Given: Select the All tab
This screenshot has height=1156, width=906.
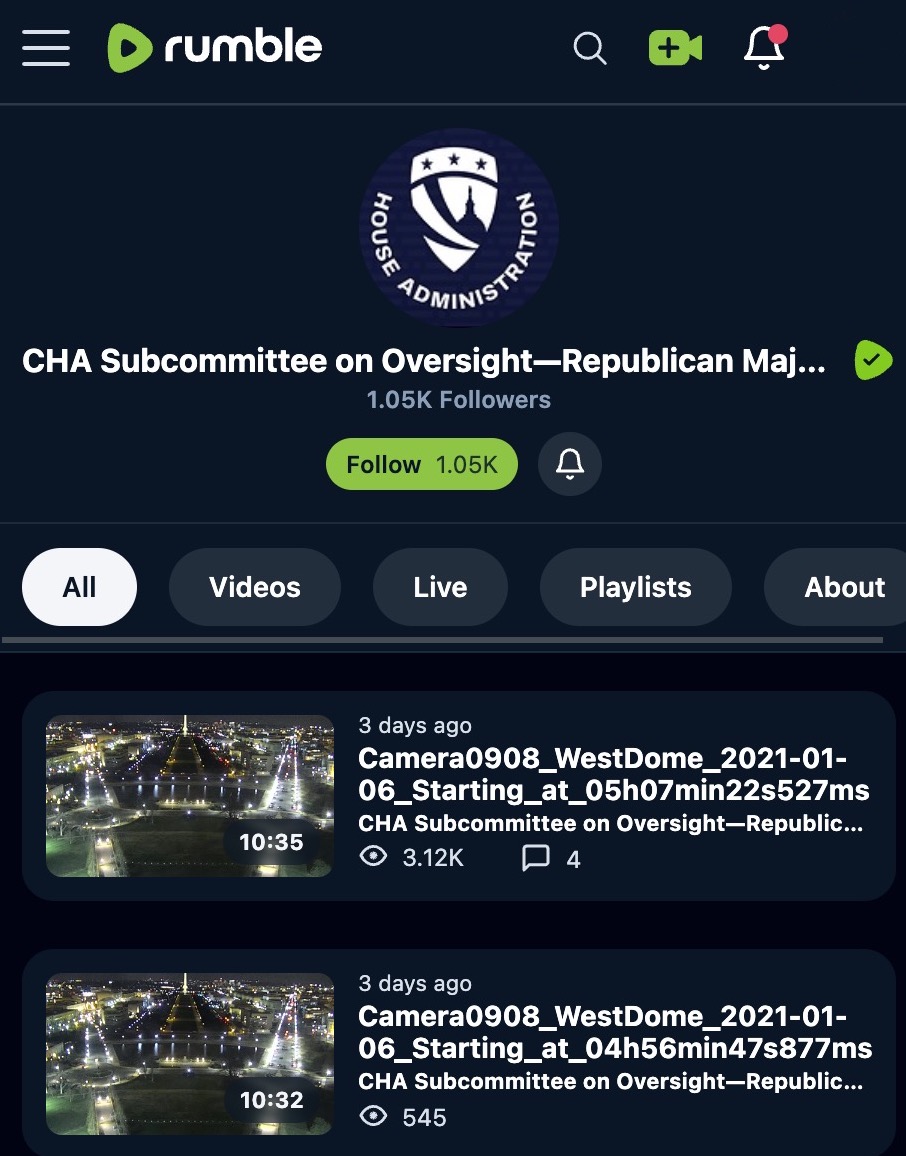Looking at the screenshot, I should [80, 587].
